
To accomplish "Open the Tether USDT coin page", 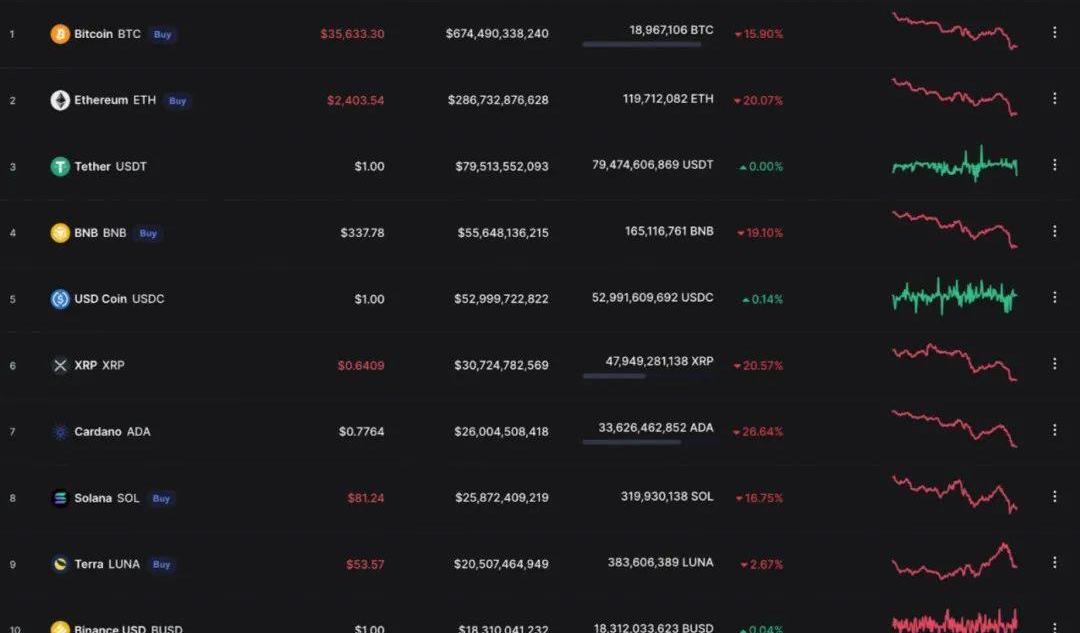I will tap(110, 166).
